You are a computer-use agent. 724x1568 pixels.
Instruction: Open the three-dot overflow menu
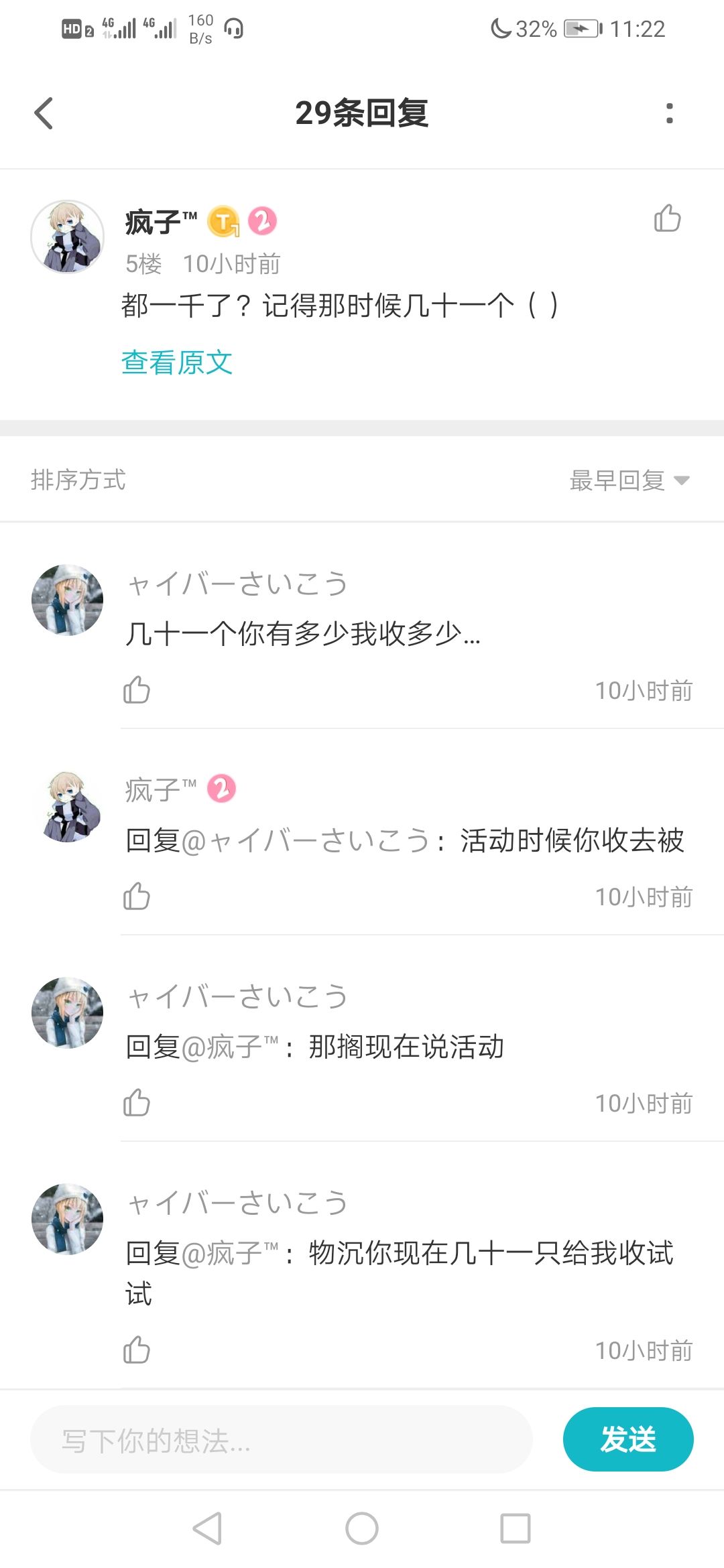coord(668,113)
